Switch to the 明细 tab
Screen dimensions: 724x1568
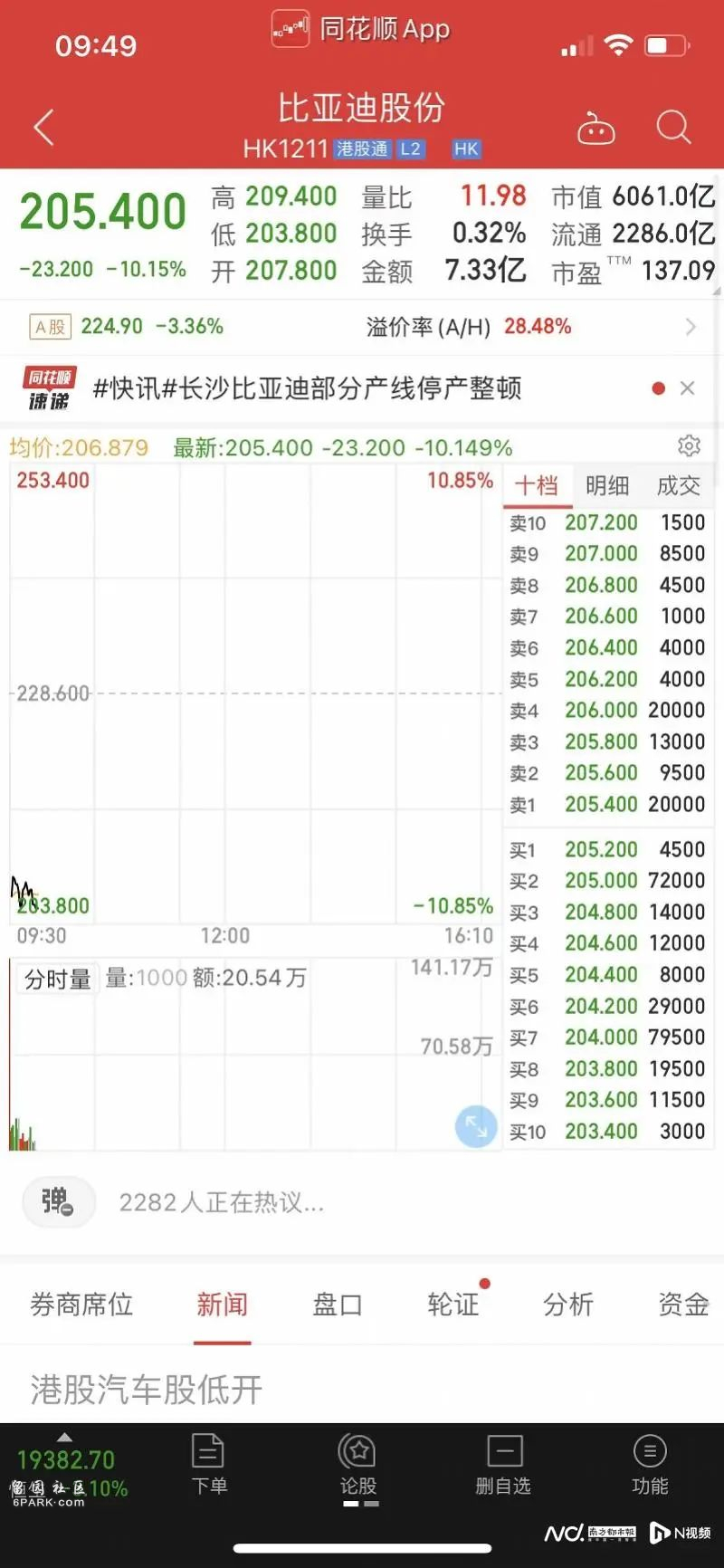click(607, 486)
